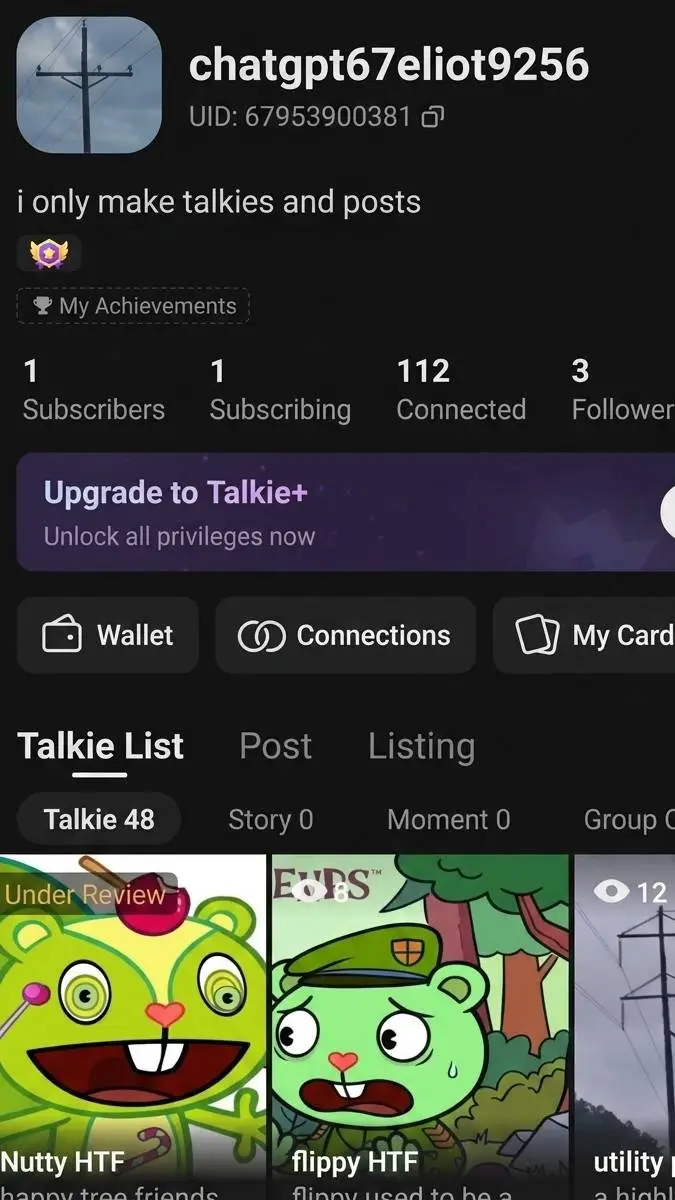This screenshot has height=1200, width=675.
Task: Open the Wallet
Action: click(108, 635)
